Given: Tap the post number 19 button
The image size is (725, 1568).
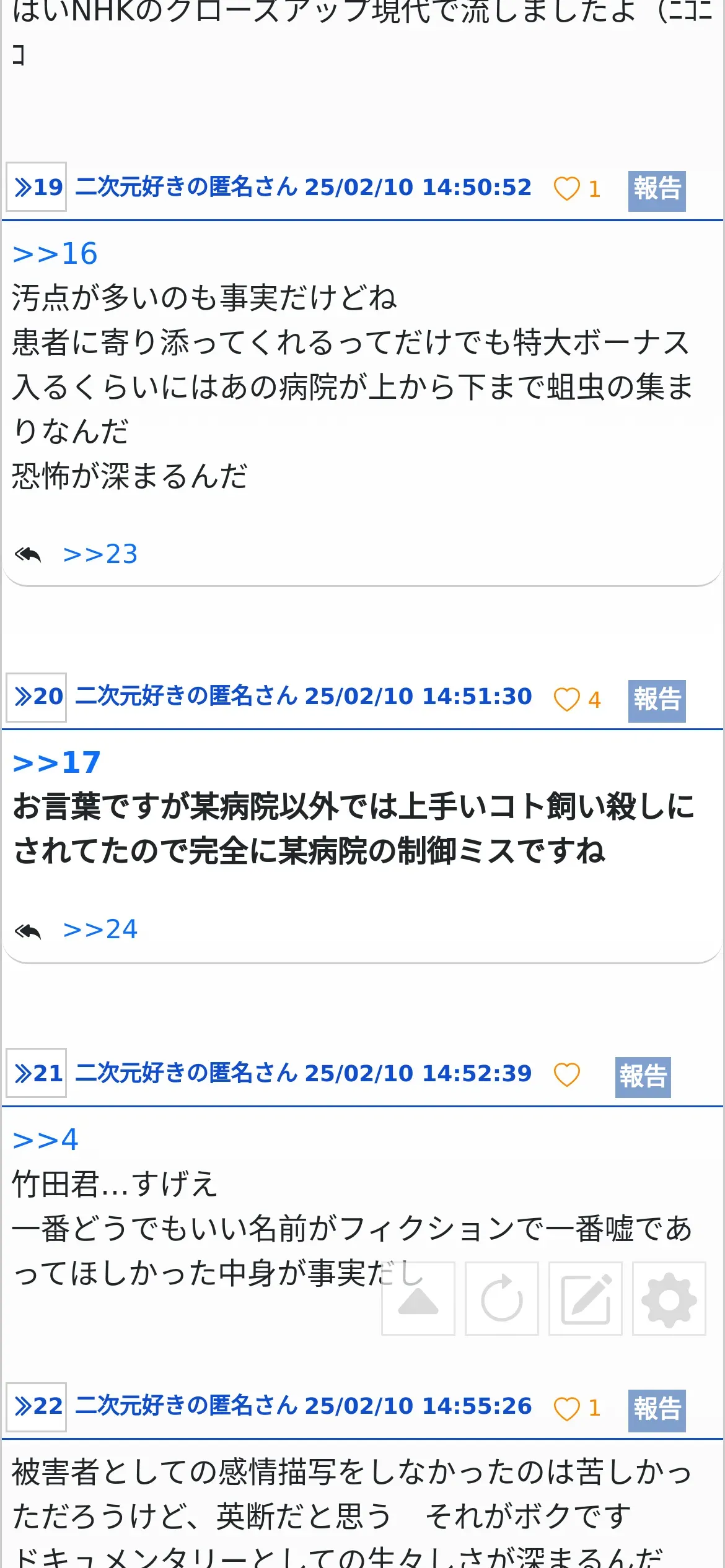Looking at the screenshot, I should click(37, 187).
